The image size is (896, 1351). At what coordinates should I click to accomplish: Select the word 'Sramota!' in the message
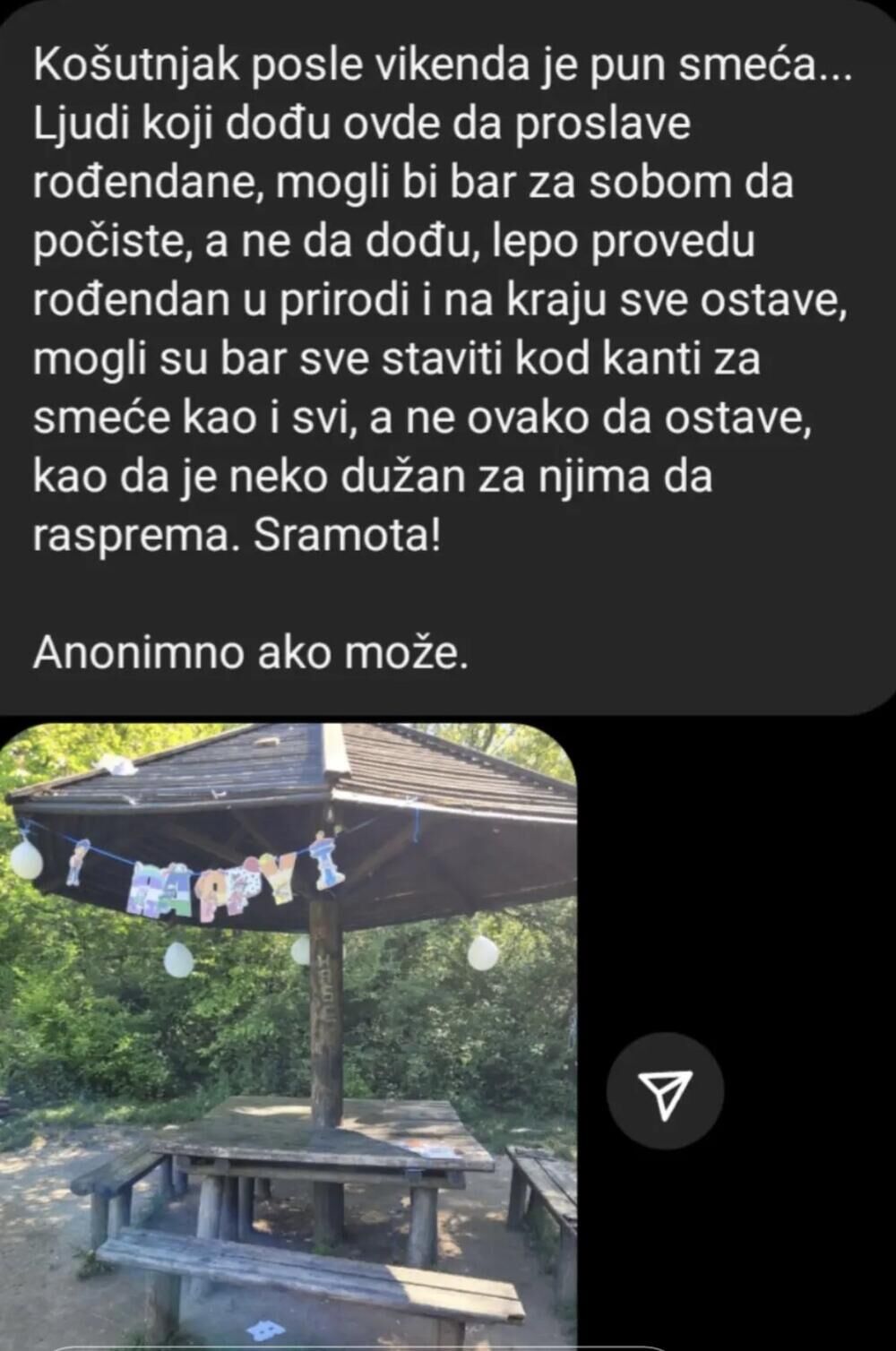349,534
